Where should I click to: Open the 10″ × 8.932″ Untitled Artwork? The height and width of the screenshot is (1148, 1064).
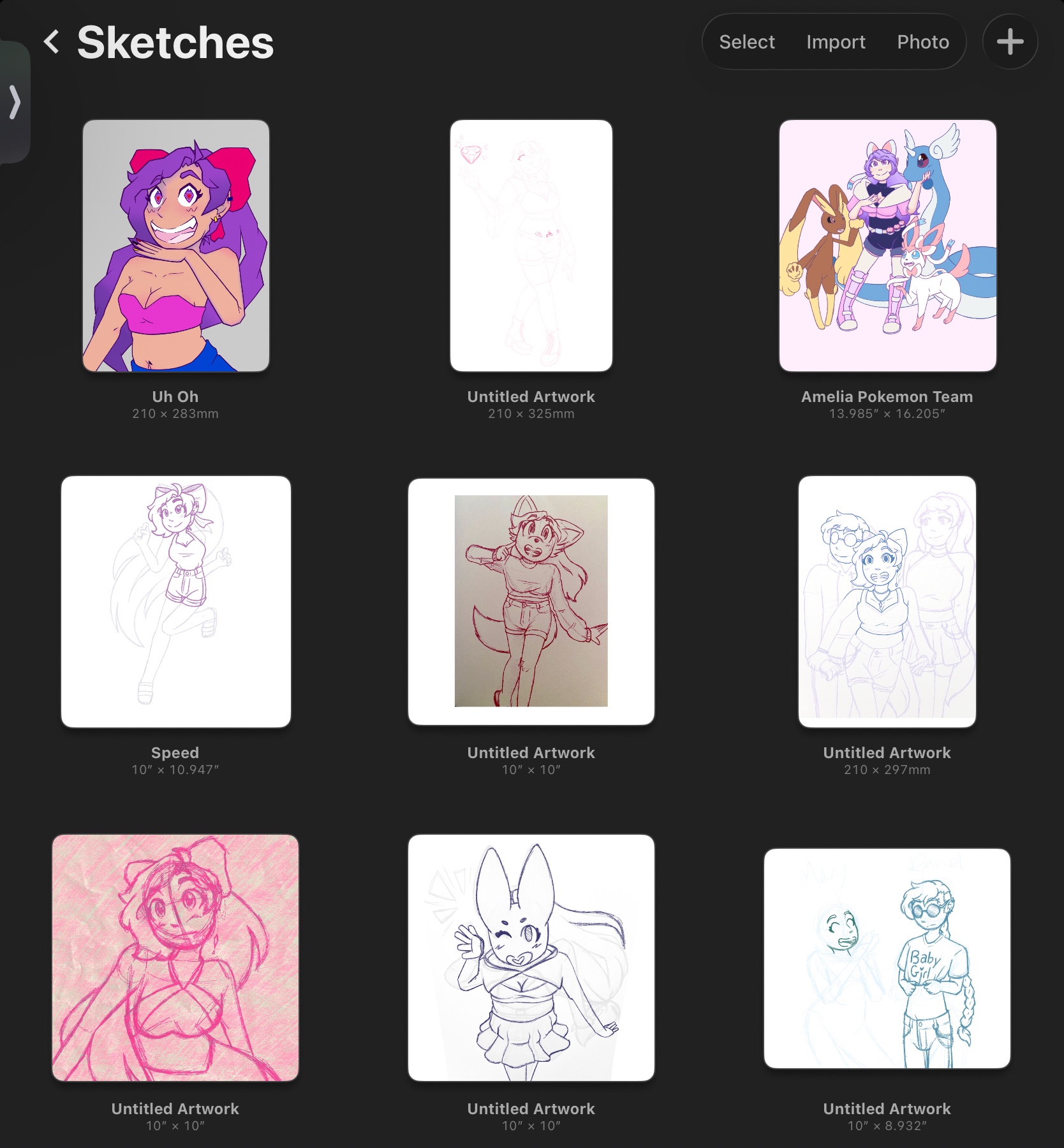(x=887, y=958)
